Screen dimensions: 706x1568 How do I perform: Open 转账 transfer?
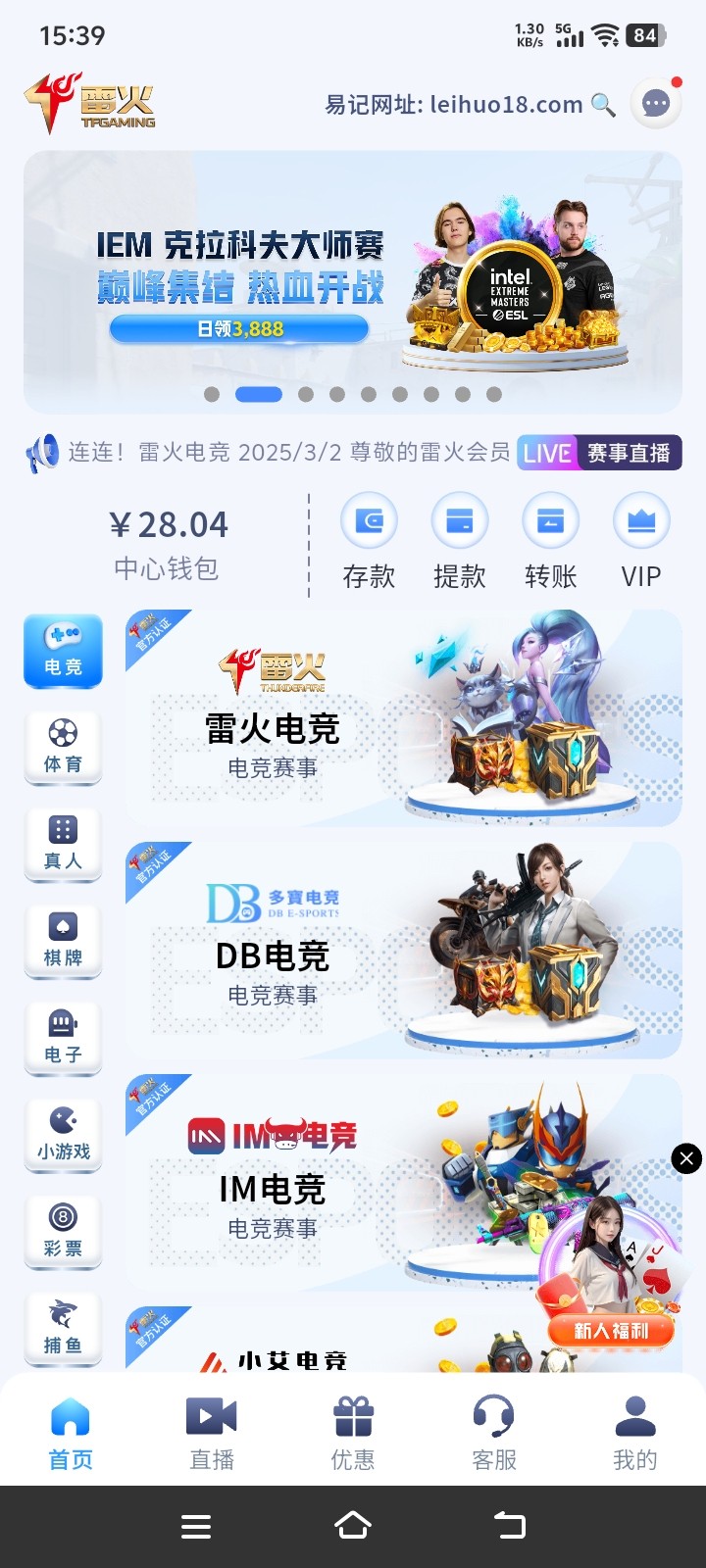coord(550,541)
